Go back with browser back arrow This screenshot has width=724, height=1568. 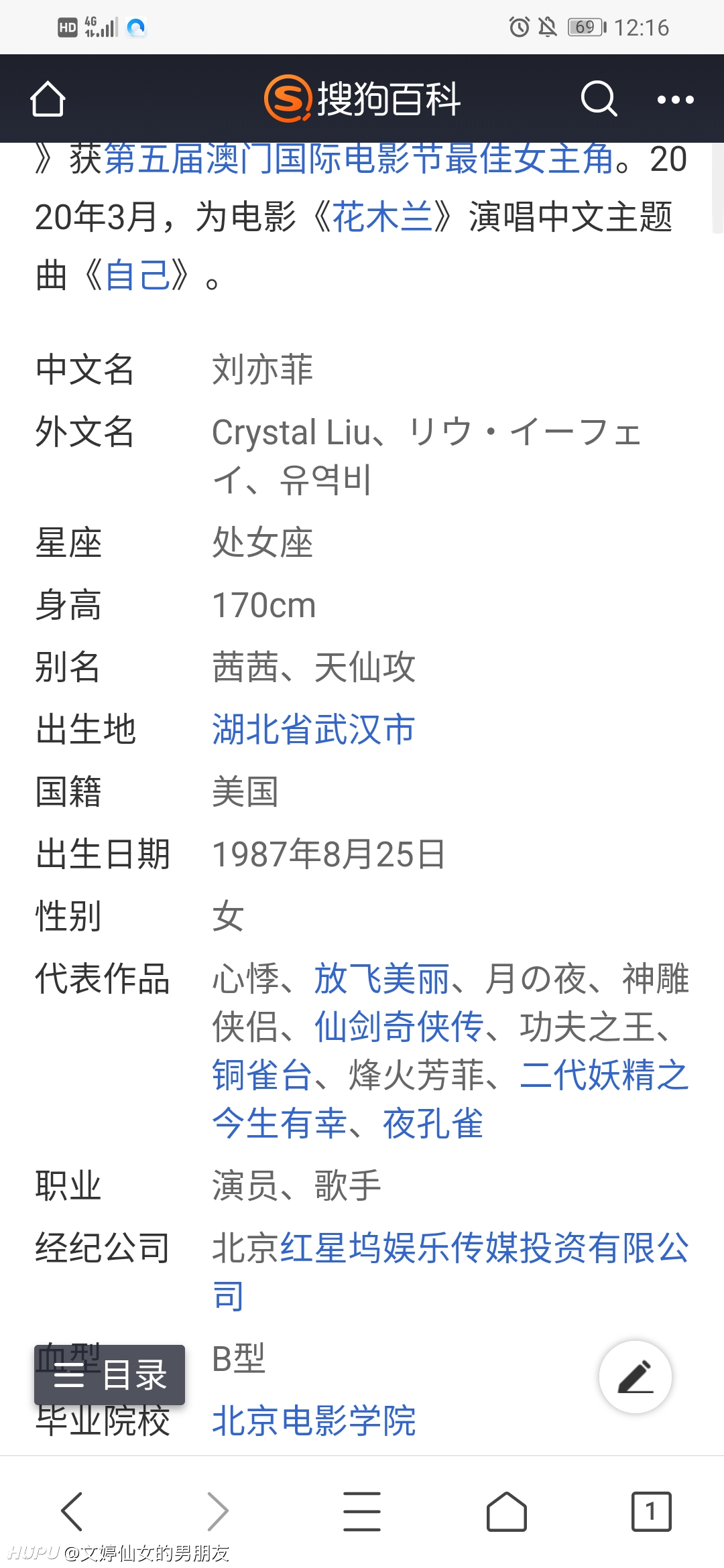point(72,1512)
